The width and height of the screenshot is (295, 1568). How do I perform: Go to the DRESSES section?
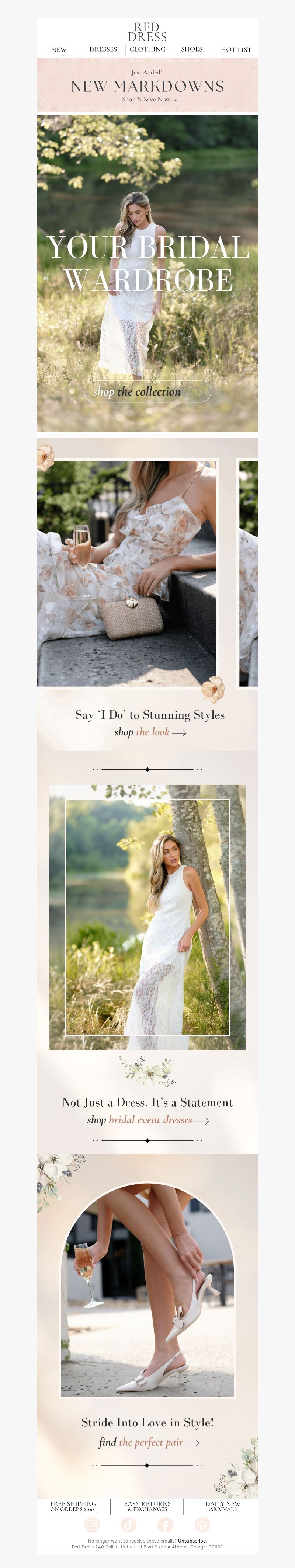click(x=103, y=49)
